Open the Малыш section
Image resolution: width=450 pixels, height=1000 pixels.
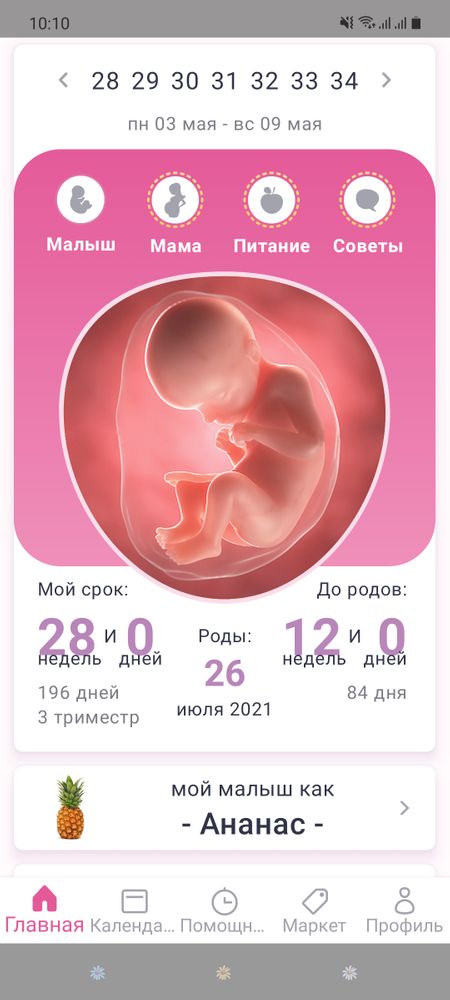click(81, 215)
